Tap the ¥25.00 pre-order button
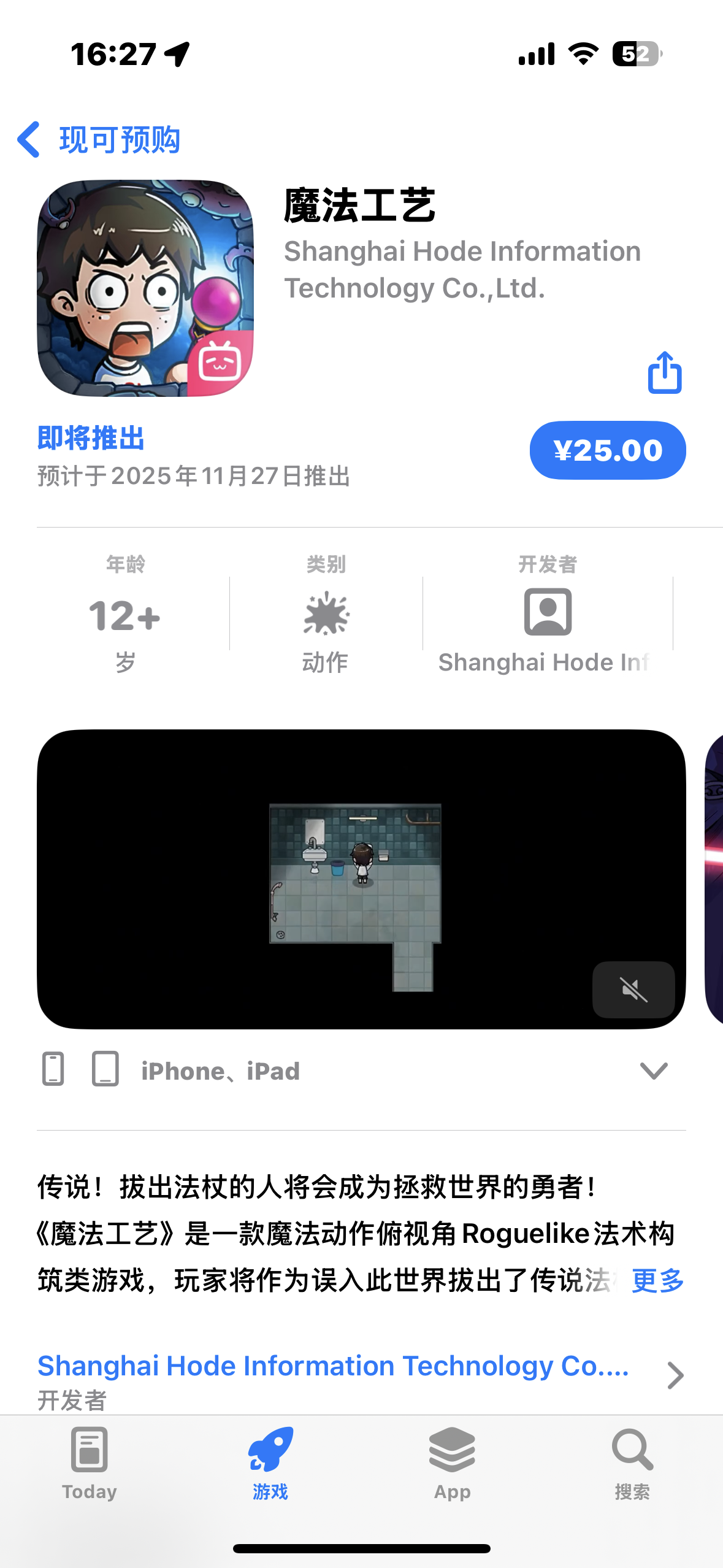 tap(607, 450)
